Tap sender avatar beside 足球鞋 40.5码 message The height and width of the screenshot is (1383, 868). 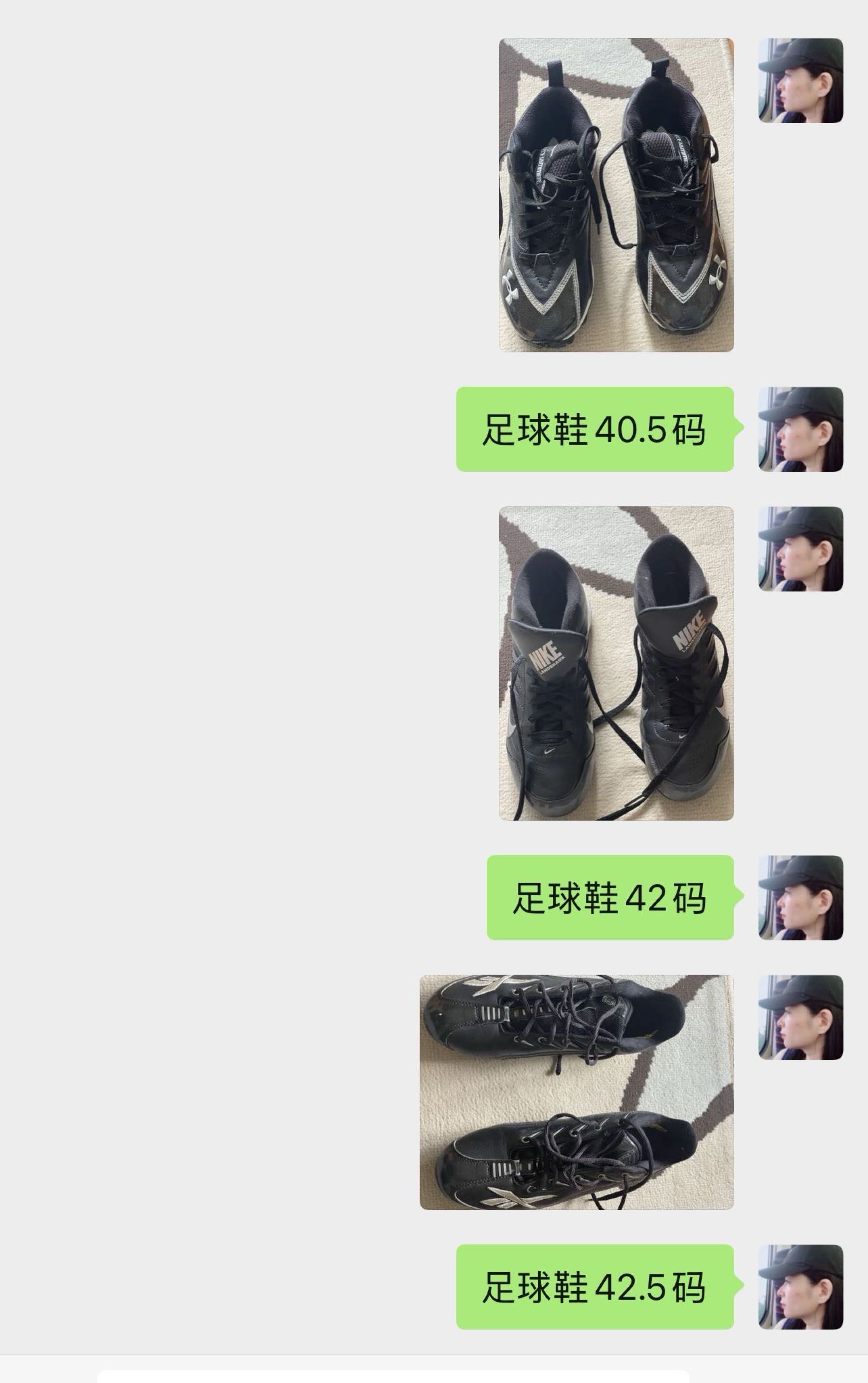click(800, 429)
